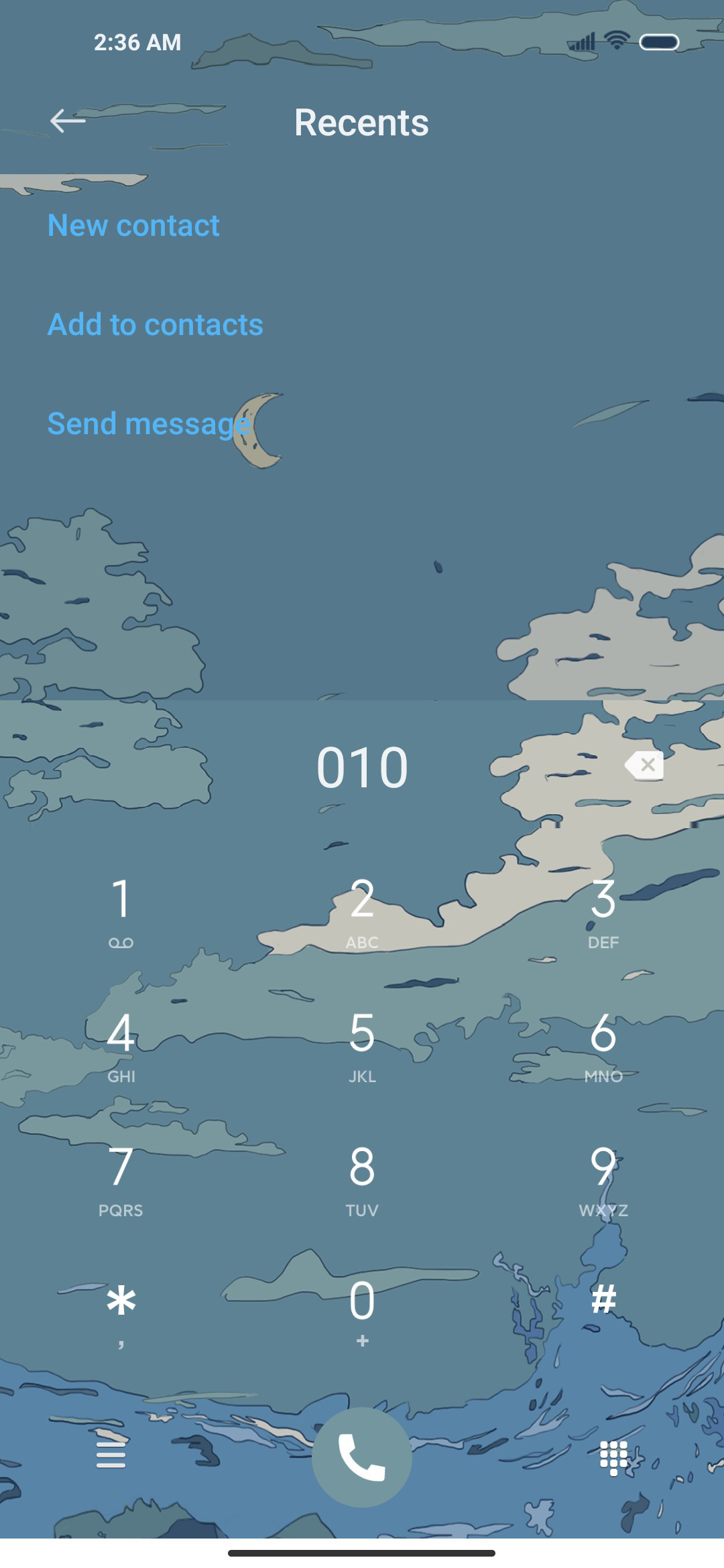This screenshot has width=724, height=1568.
Task: Choose Add to contacts
Action: tap(156, 324)
